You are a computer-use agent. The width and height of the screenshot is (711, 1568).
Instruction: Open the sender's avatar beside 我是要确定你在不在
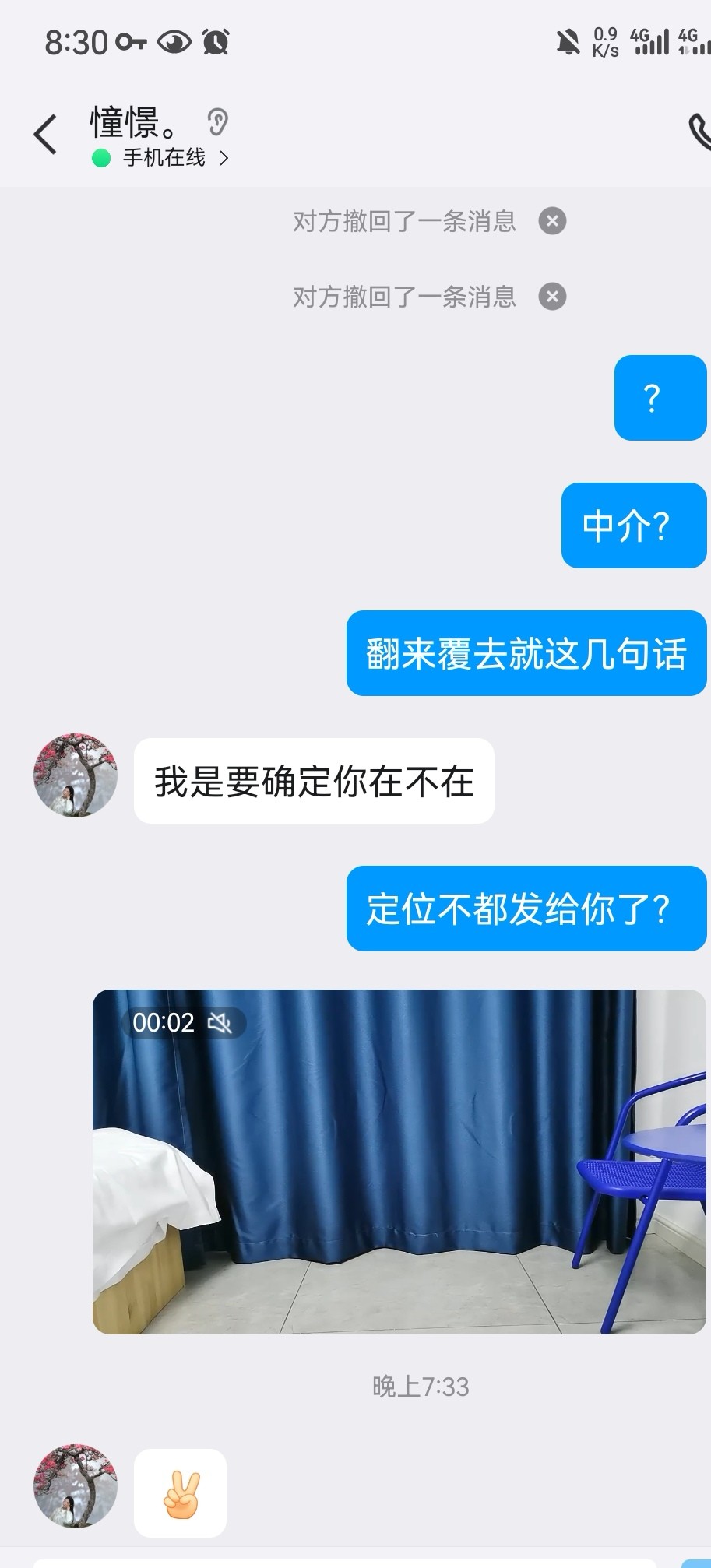(76, 775)
